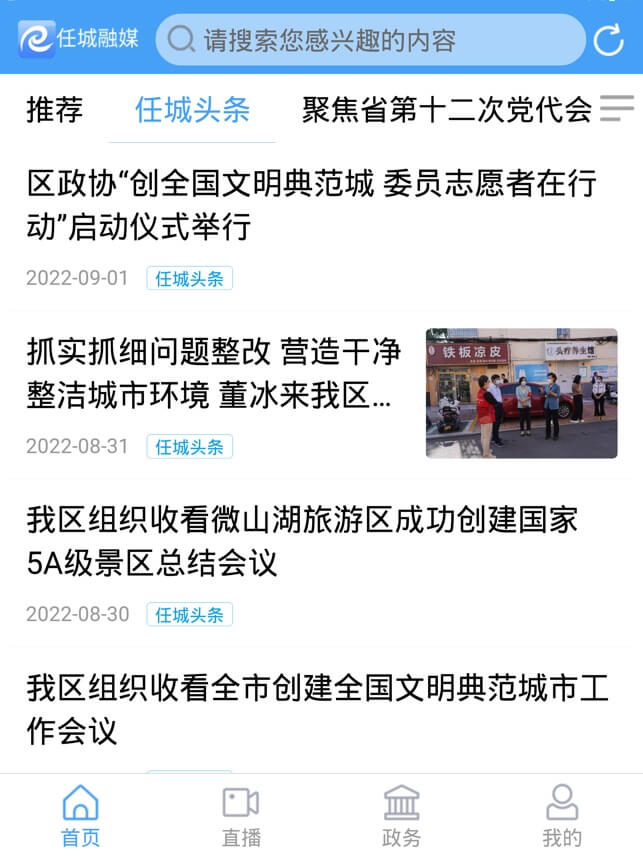Go to the 首页 home tab

coord(80,816)
